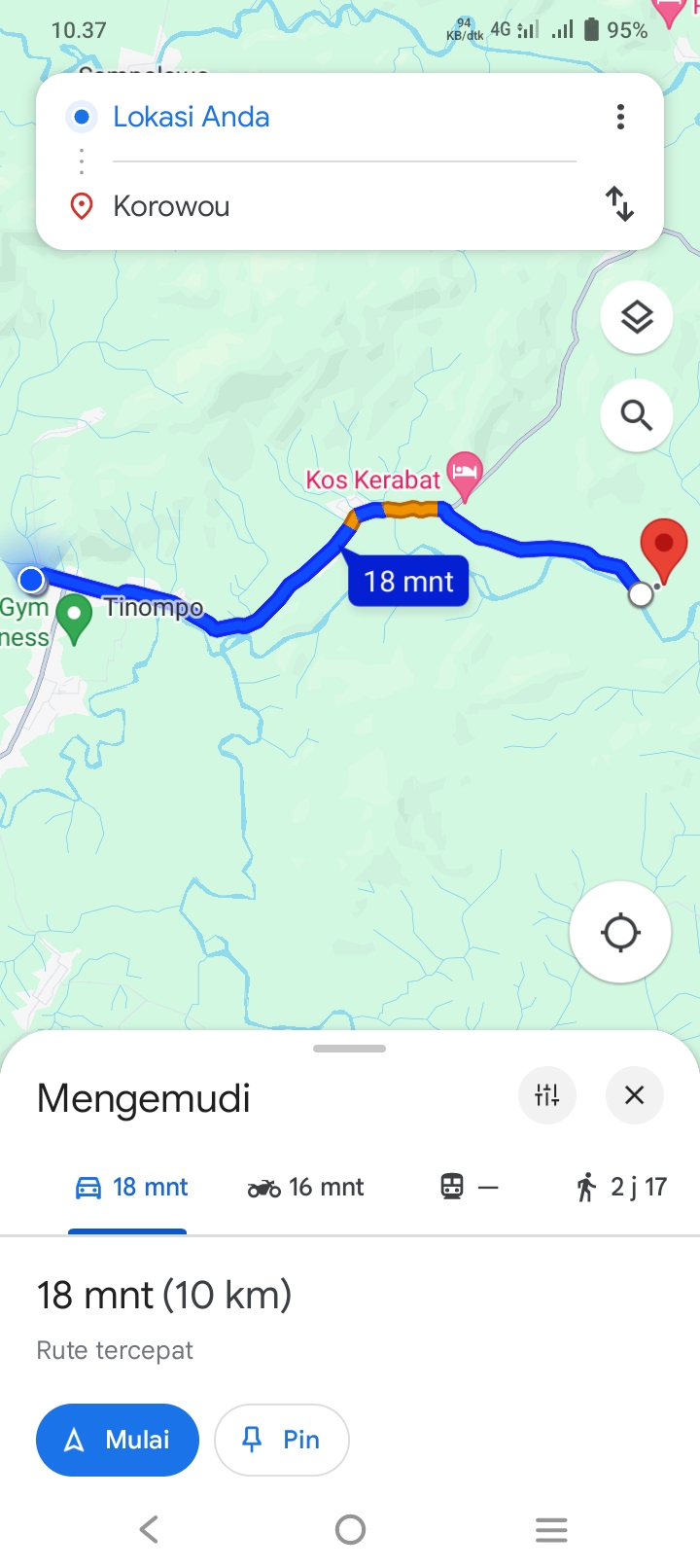Pin this route
700x1568 pixels.
click(282, 1440)
